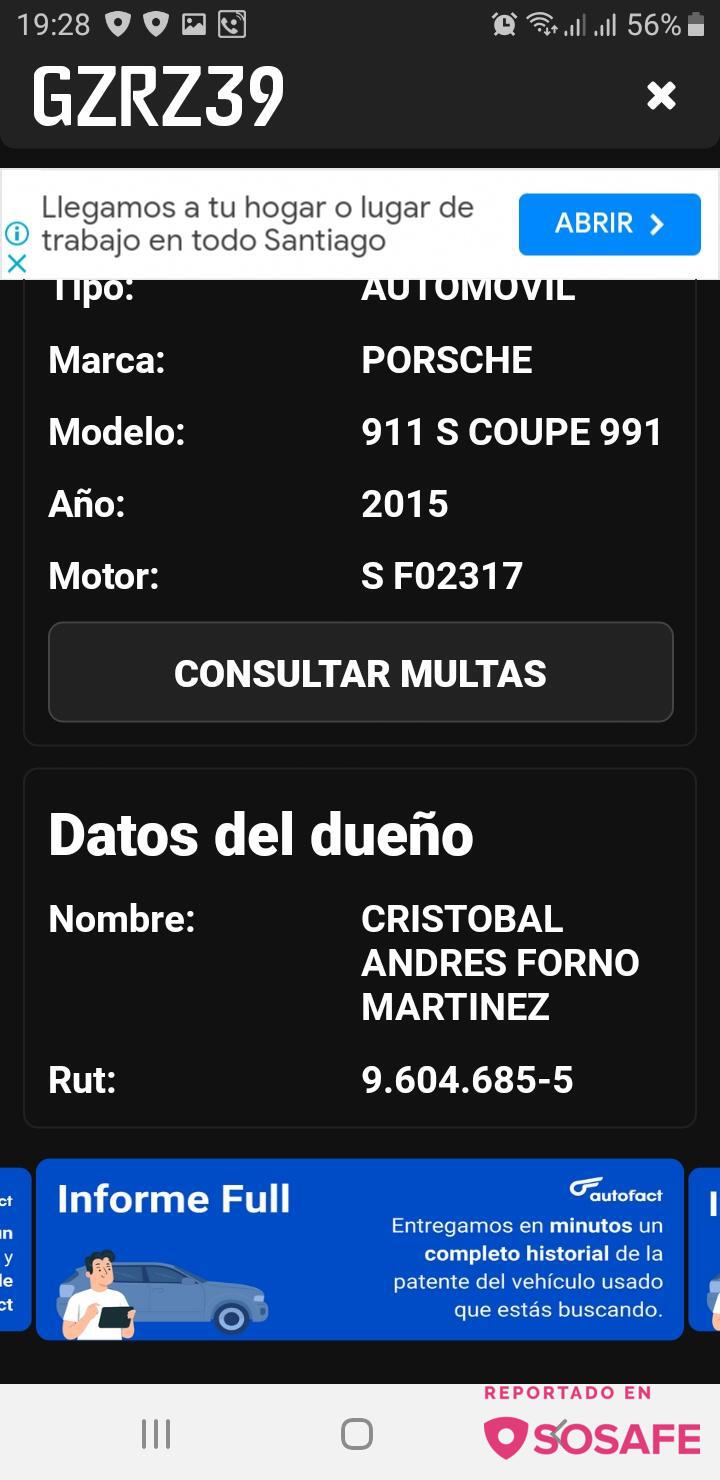Dismiss the ad with the X icon
Screen dimensions: 720x1480
(x=17, y=263)
